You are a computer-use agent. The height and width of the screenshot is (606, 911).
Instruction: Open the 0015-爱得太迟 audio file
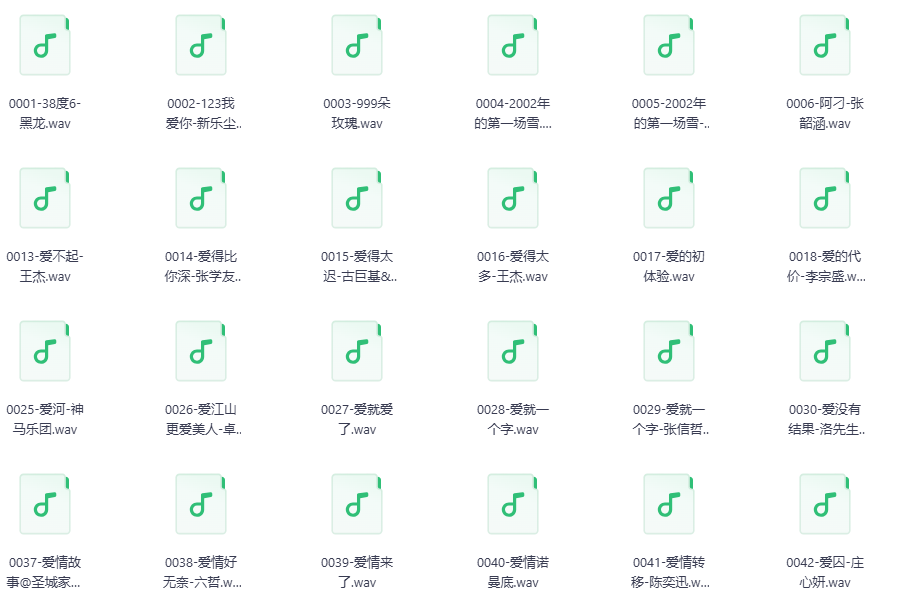pyautogui.click(x=357, y=199)
